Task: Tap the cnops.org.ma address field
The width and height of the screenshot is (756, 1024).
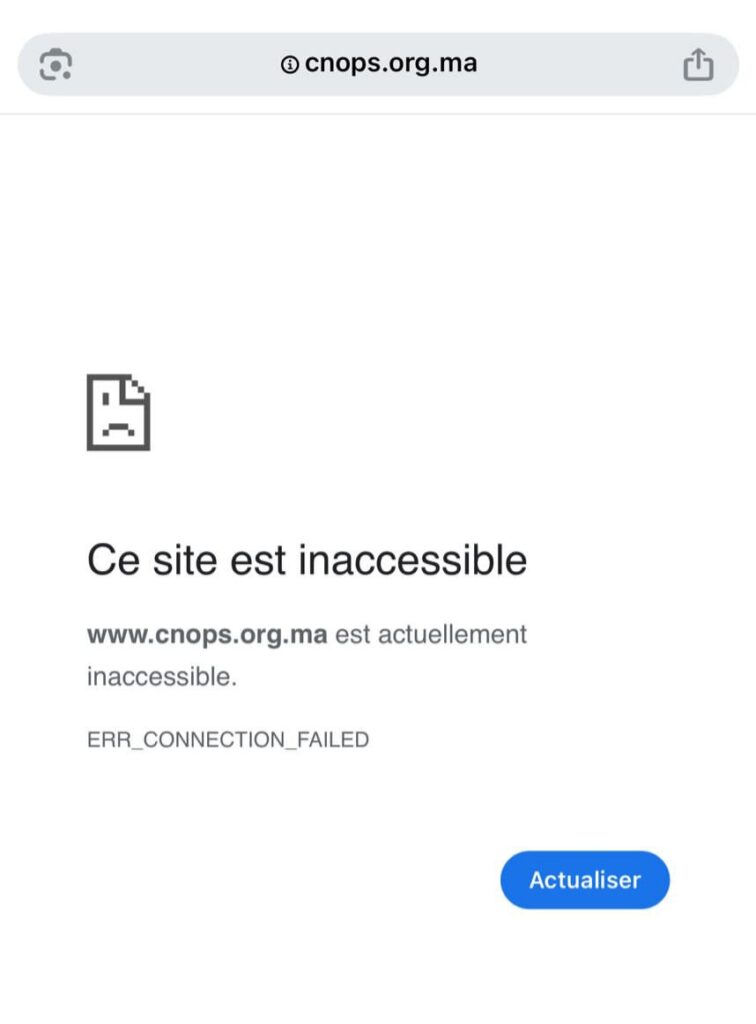Action: (x=378, y=65)
